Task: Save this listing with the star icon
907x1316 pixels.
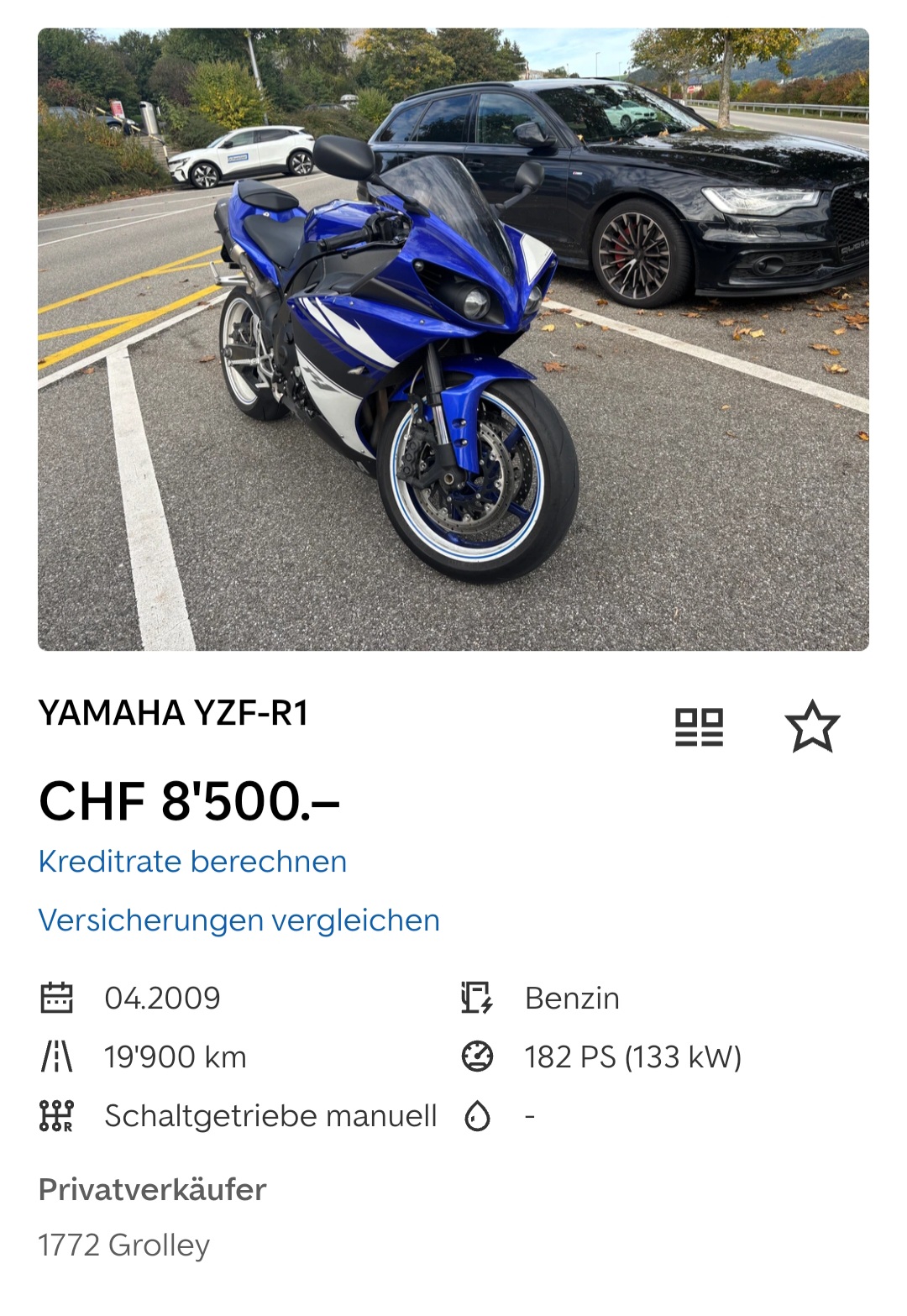Action: click(812, 726)
